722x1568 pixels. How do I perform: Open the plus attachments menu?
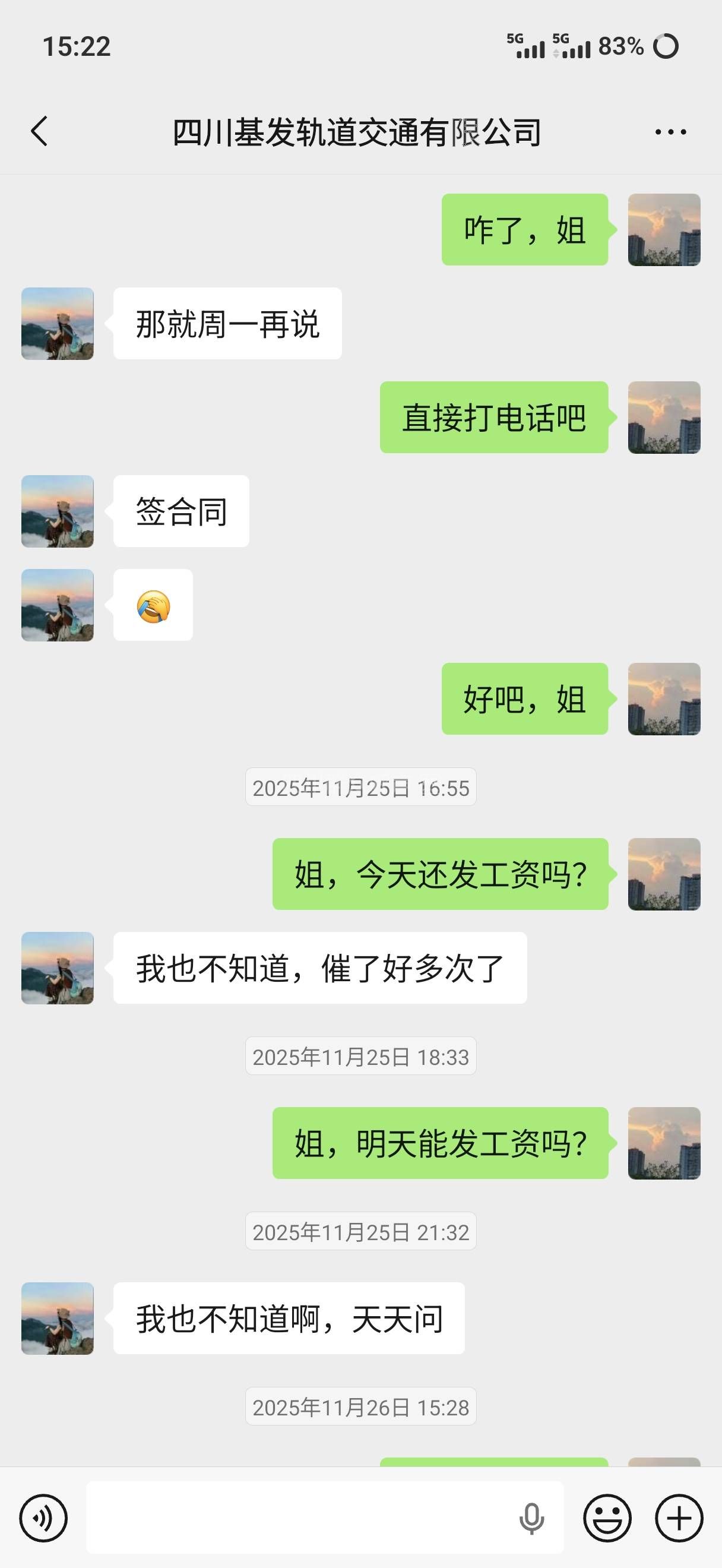click(x=679, y=1518)
